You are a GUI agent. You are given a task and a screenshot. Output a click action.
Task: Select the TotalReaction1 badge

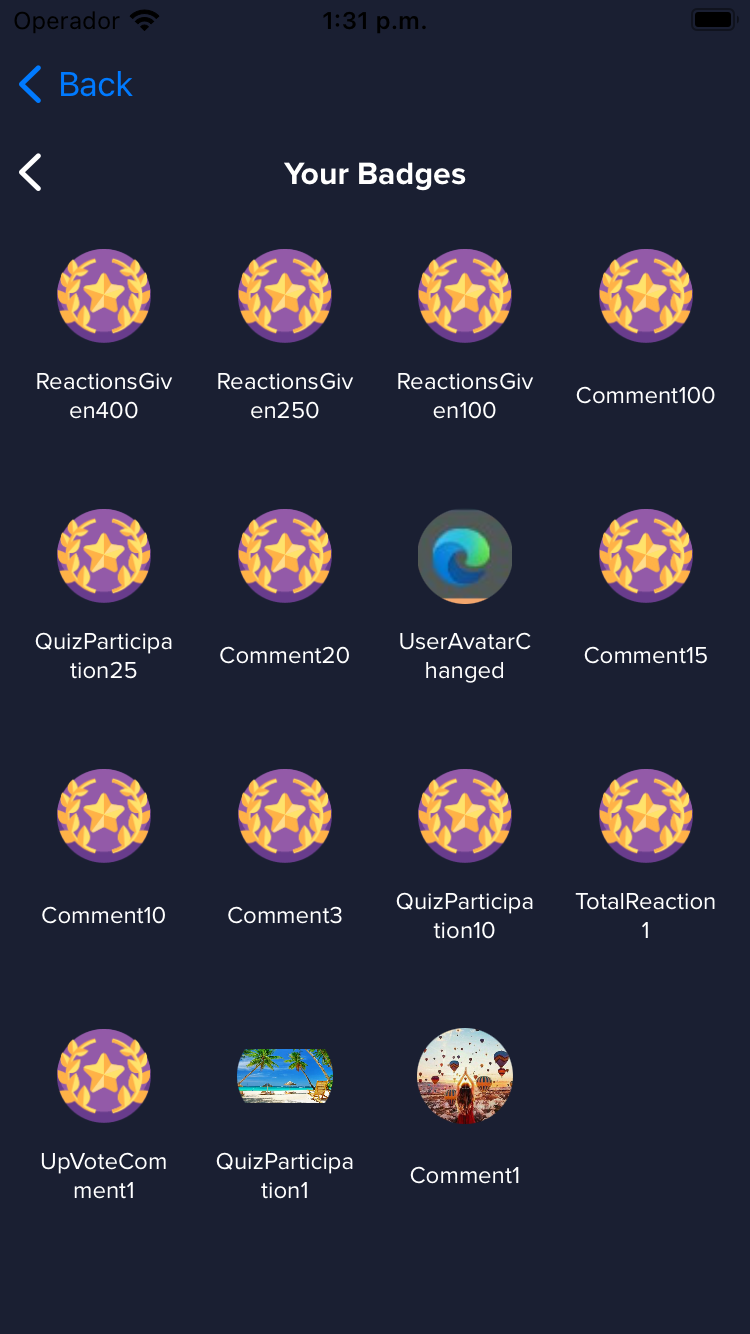pyautogui.click(x=645, y=816)
